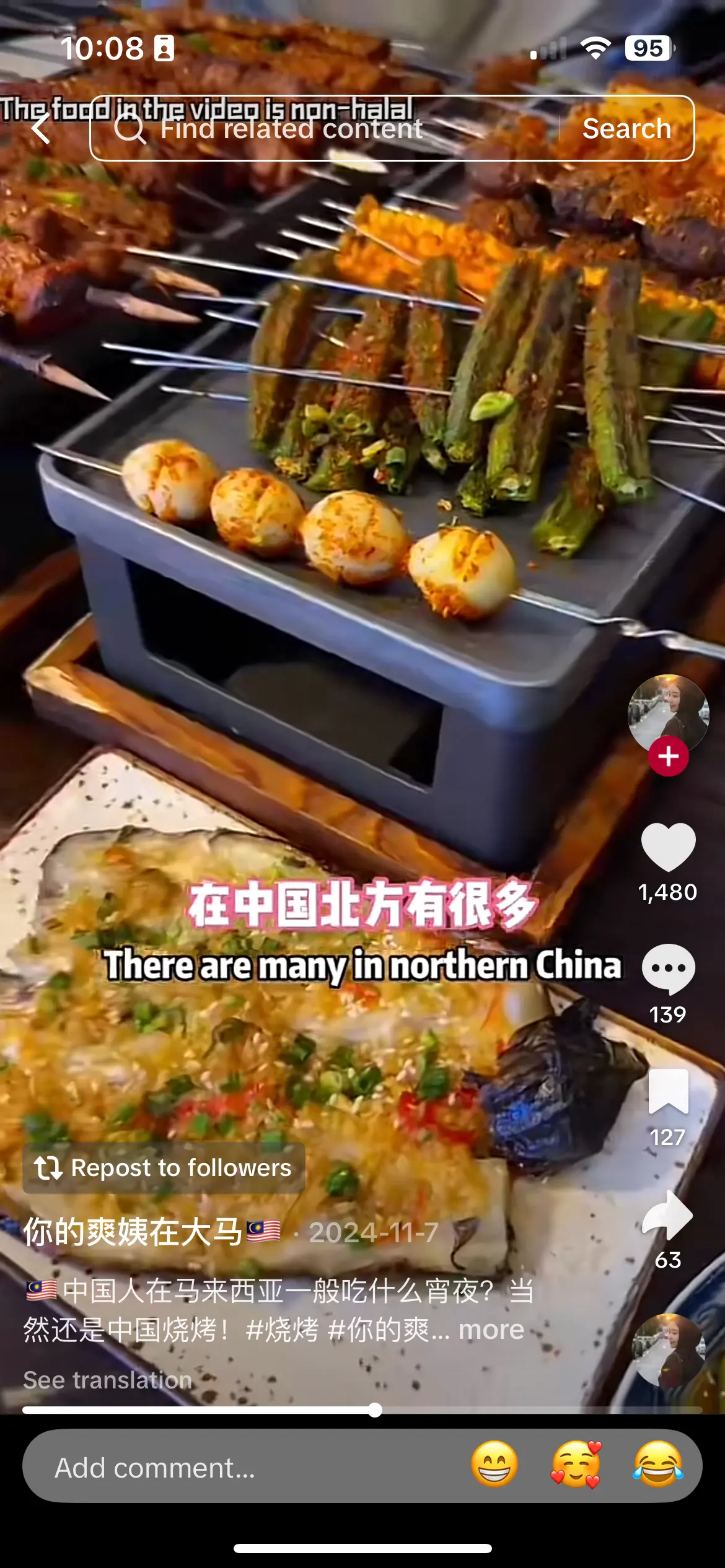Open the comments section

[x=667, y=968]
